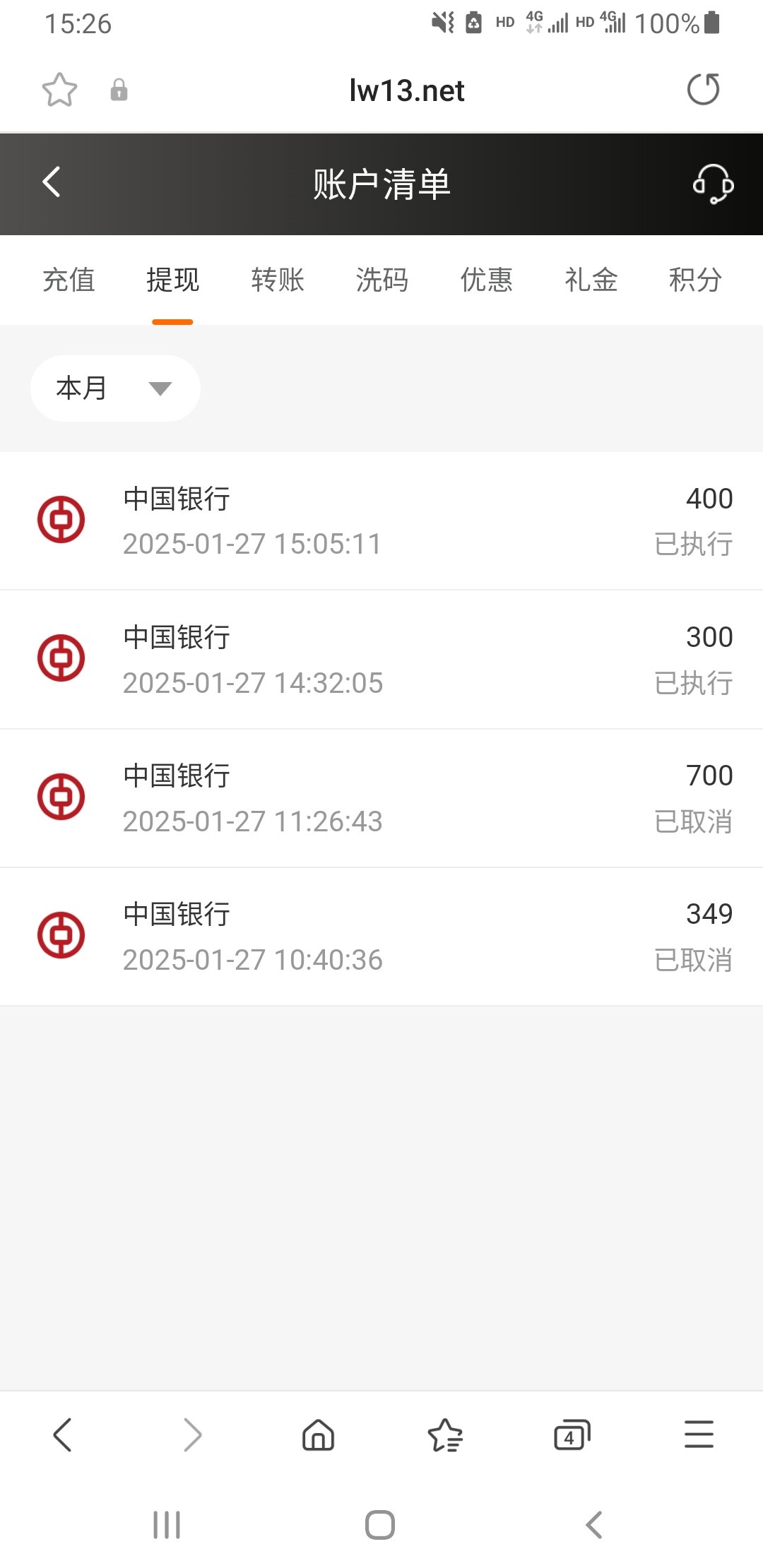Open the browser hamburger menu
The width and height of the screenshot is (763, 1568).
click(699, 1435)
